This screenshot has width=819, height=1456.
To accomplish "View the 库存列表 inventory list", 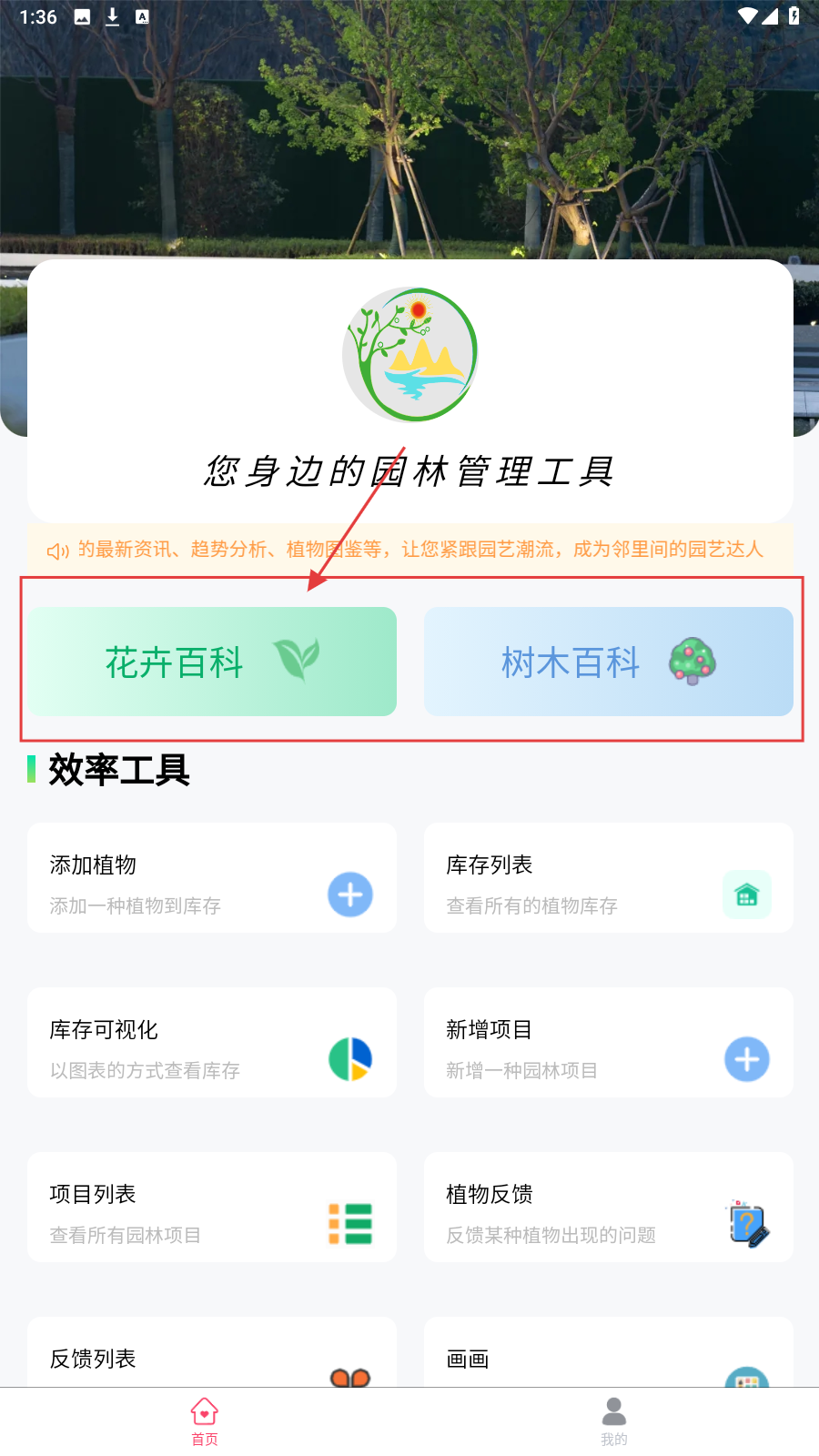I will coord(608,878).
